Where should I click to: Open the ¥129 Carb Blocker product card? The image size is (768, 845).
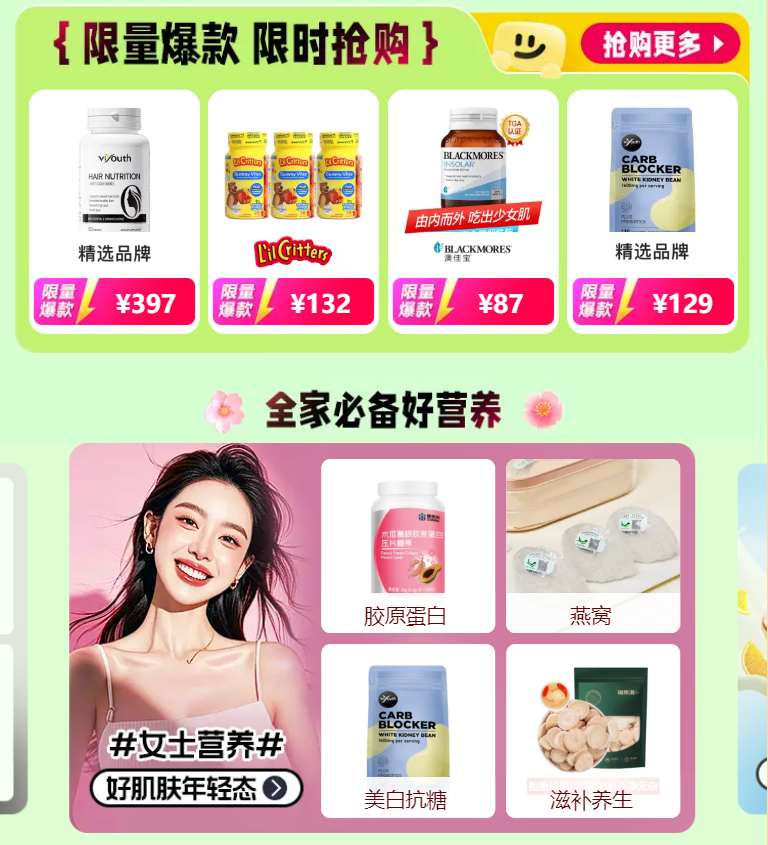pyautogui.click(x=652, y=210)
